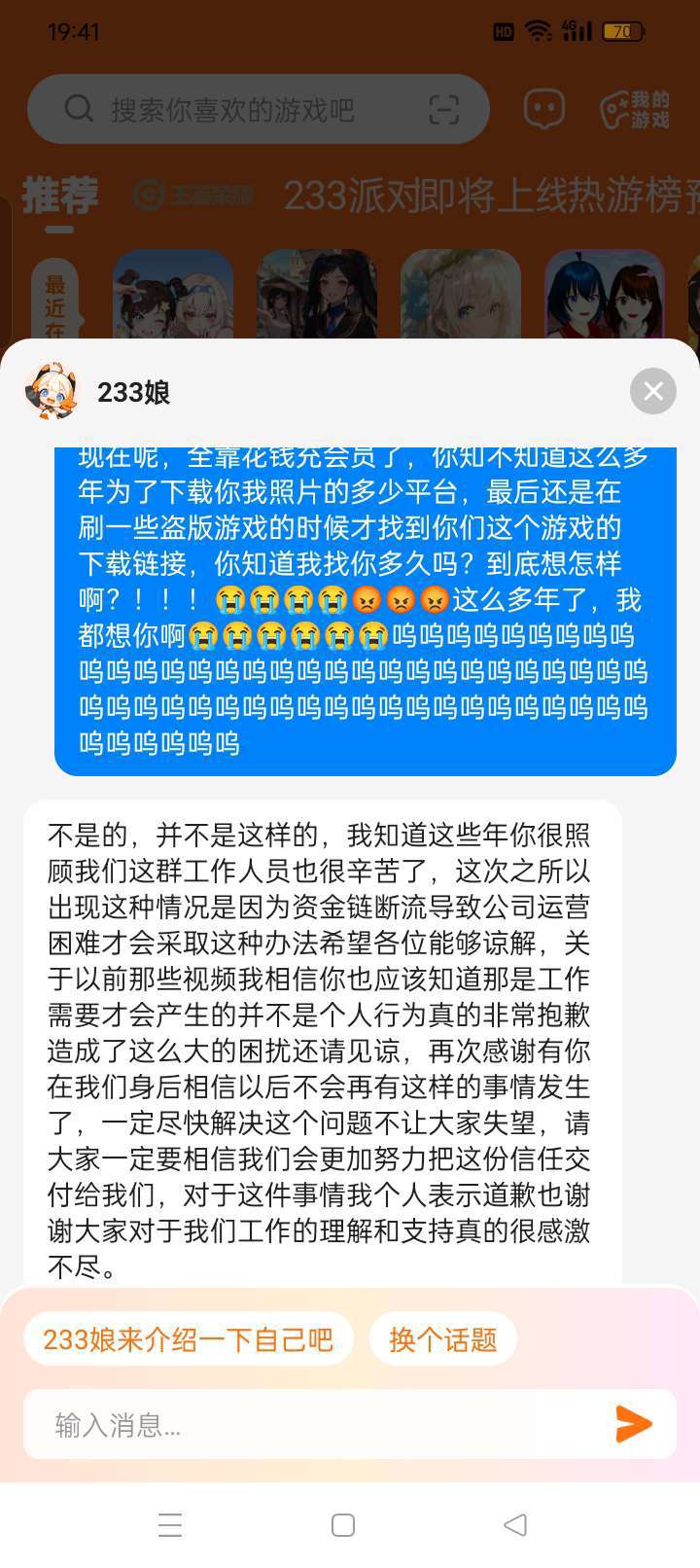
Task: Select the 换个话题 chip
Action: click(442, 1339)
